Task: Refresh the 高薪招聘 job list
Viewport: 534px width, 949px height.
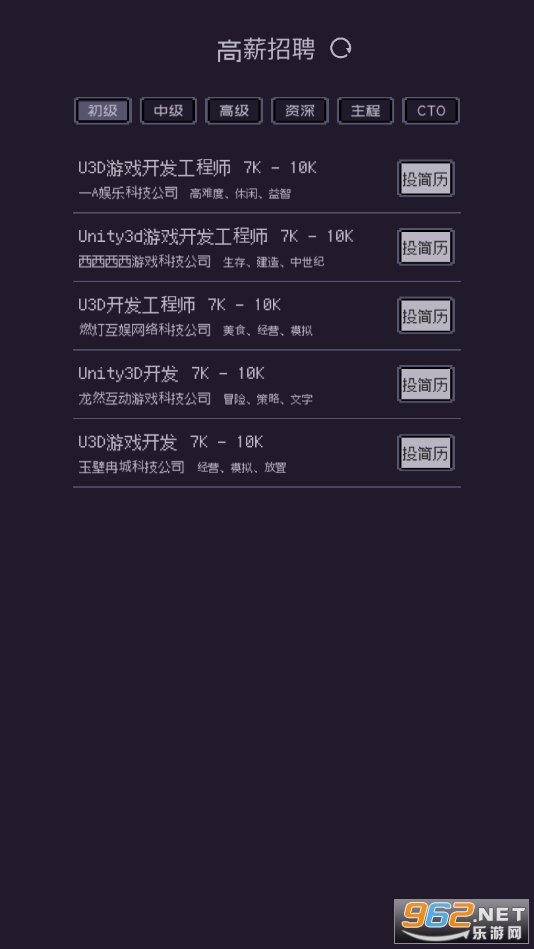Action: tap(341, 48)
